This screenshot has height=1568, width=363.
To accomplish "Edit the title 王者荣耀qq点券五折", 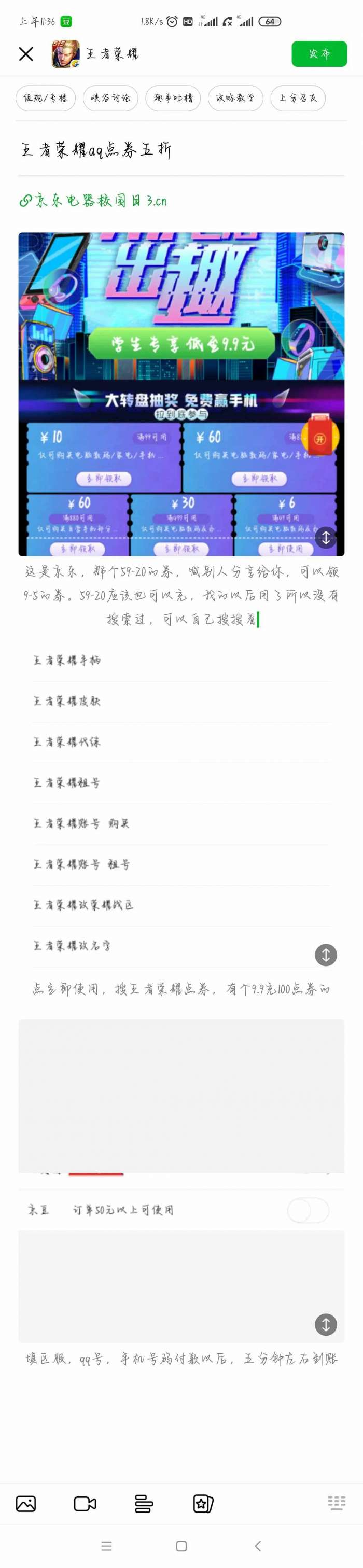I will point(96,150).
